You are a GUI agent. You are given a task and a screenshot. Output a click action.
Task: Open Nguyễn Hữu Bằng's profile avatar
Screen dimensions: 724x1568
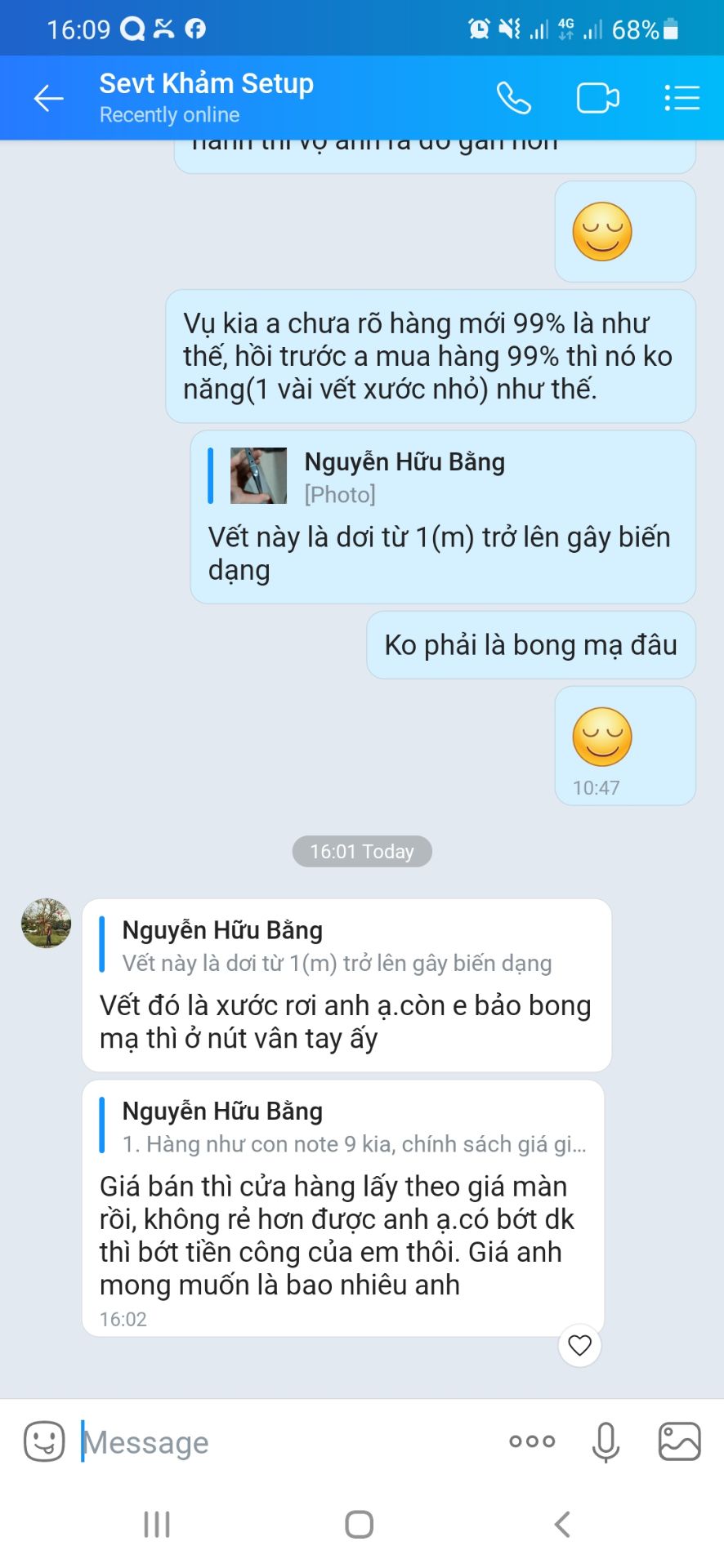46,924
